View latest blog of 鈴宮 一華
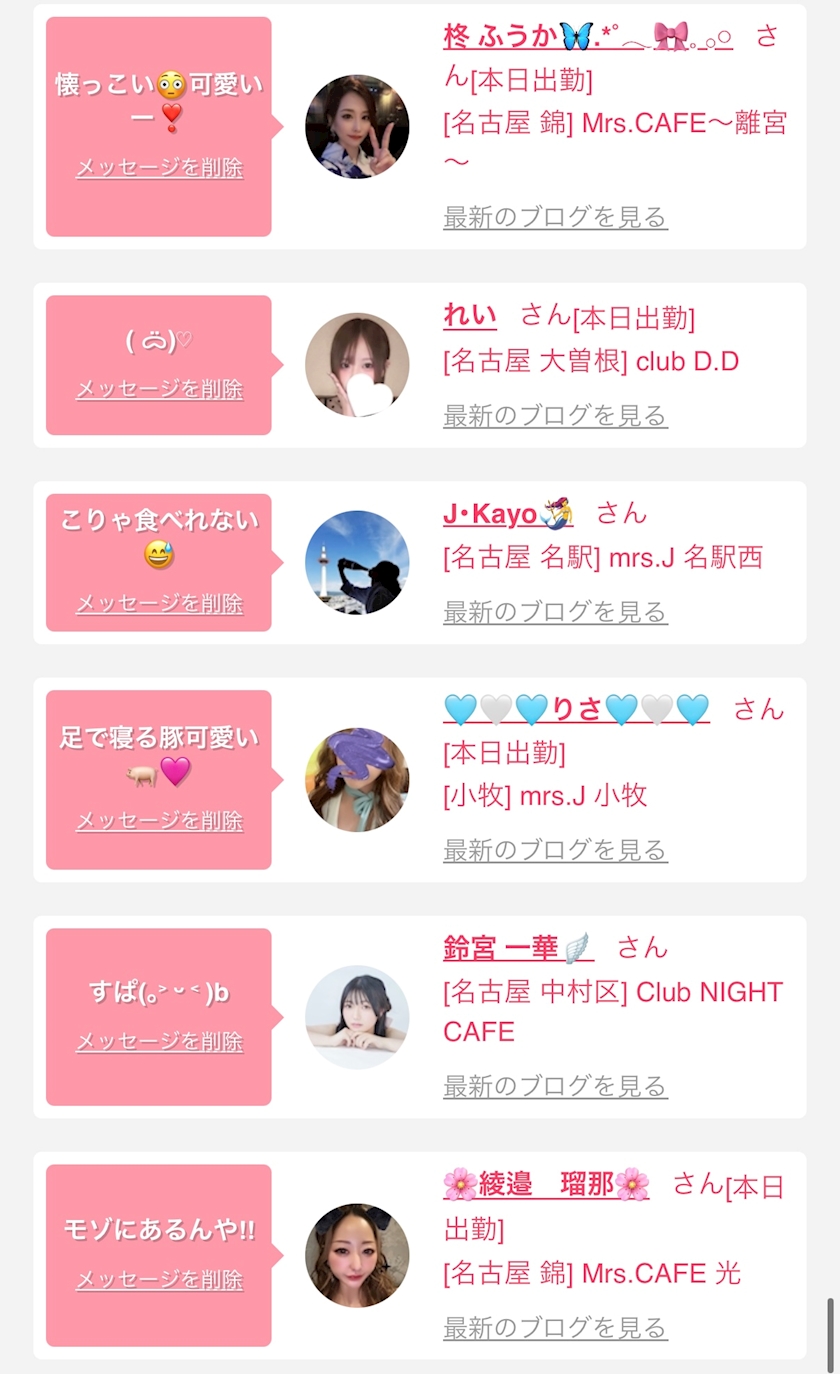This screenshot has height=1374, width=840. 555,1085
